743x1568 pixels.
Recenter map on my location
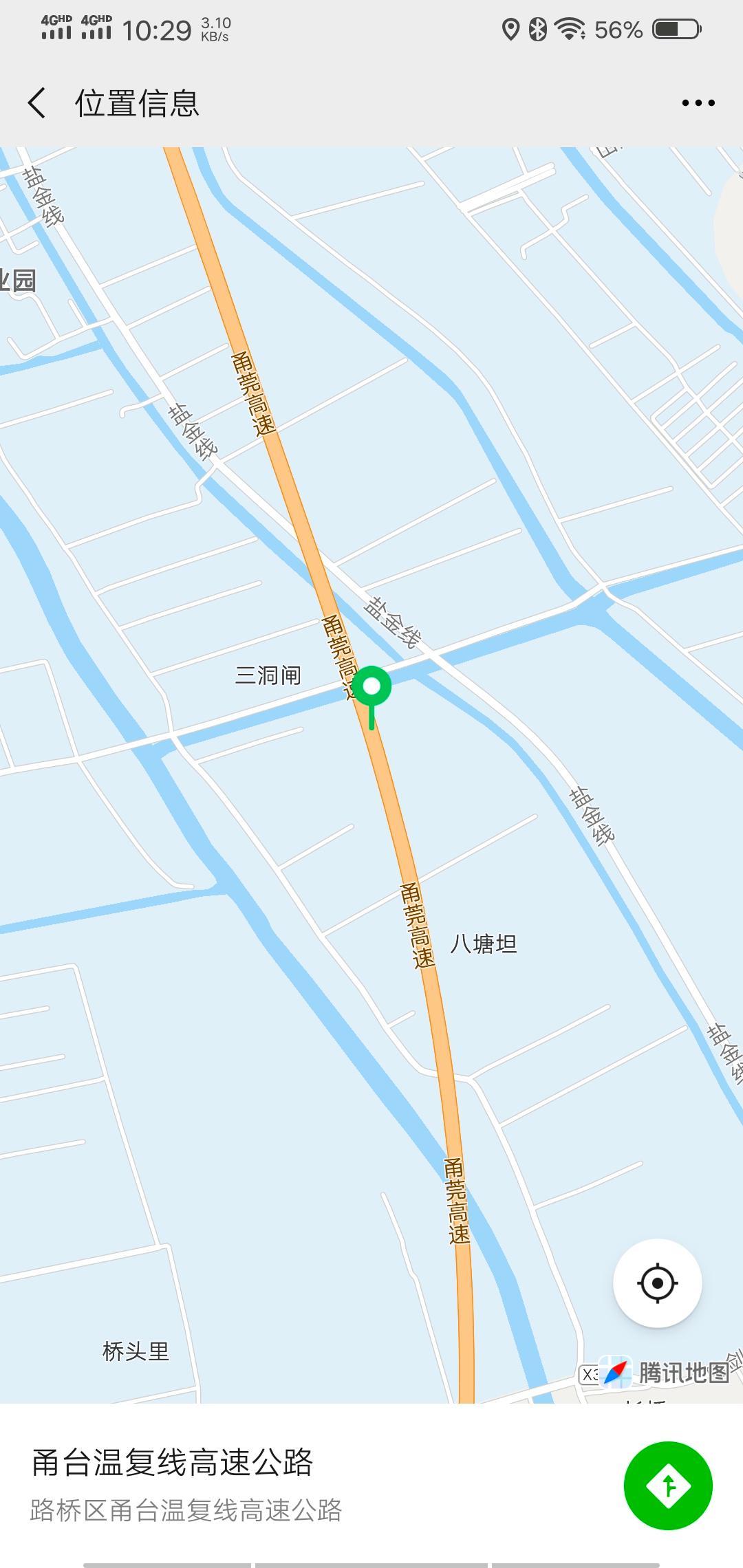coord(657,1283)
